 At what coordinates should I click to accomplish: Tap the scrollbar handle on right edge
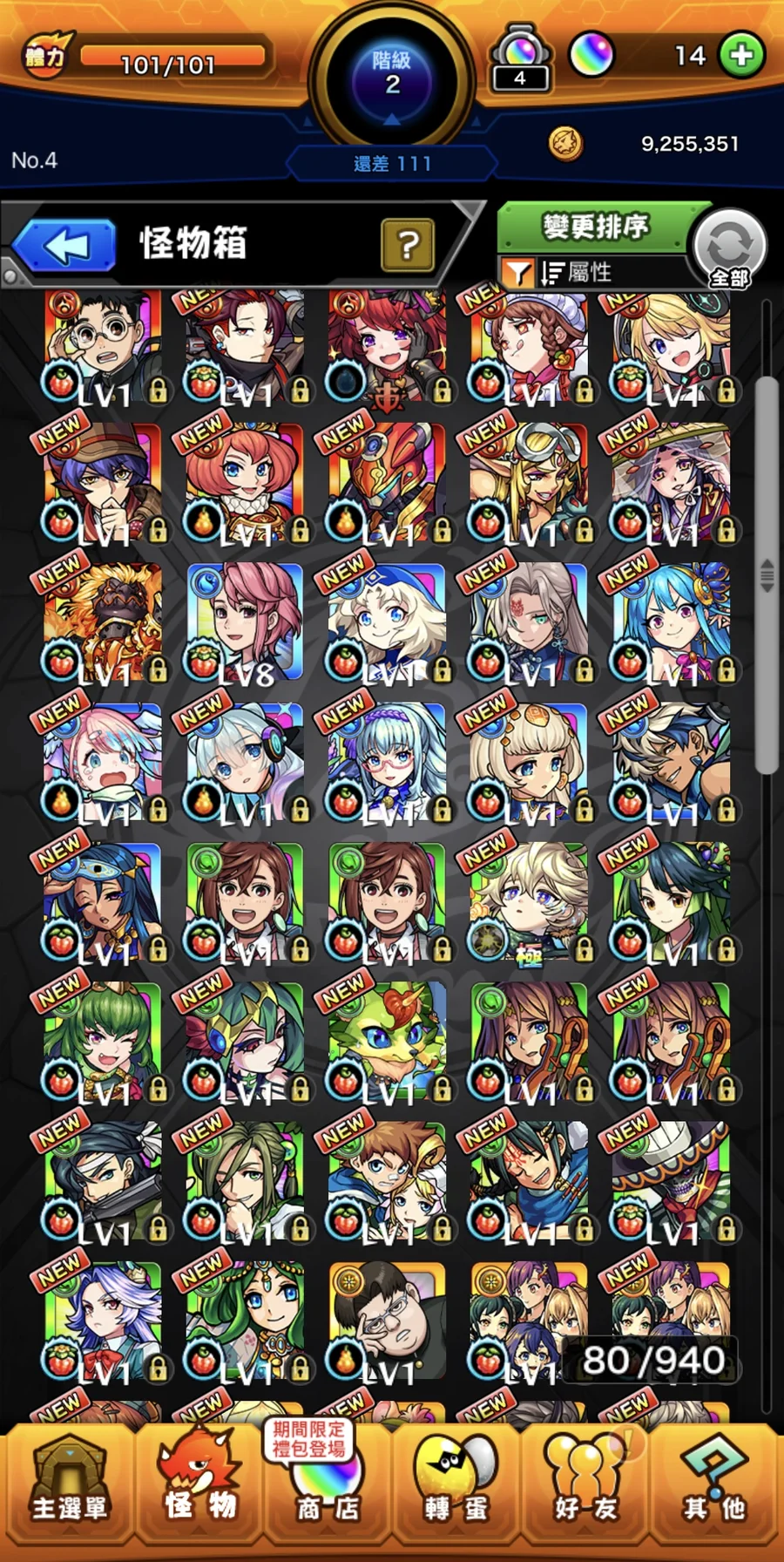(x=767, y=575)
